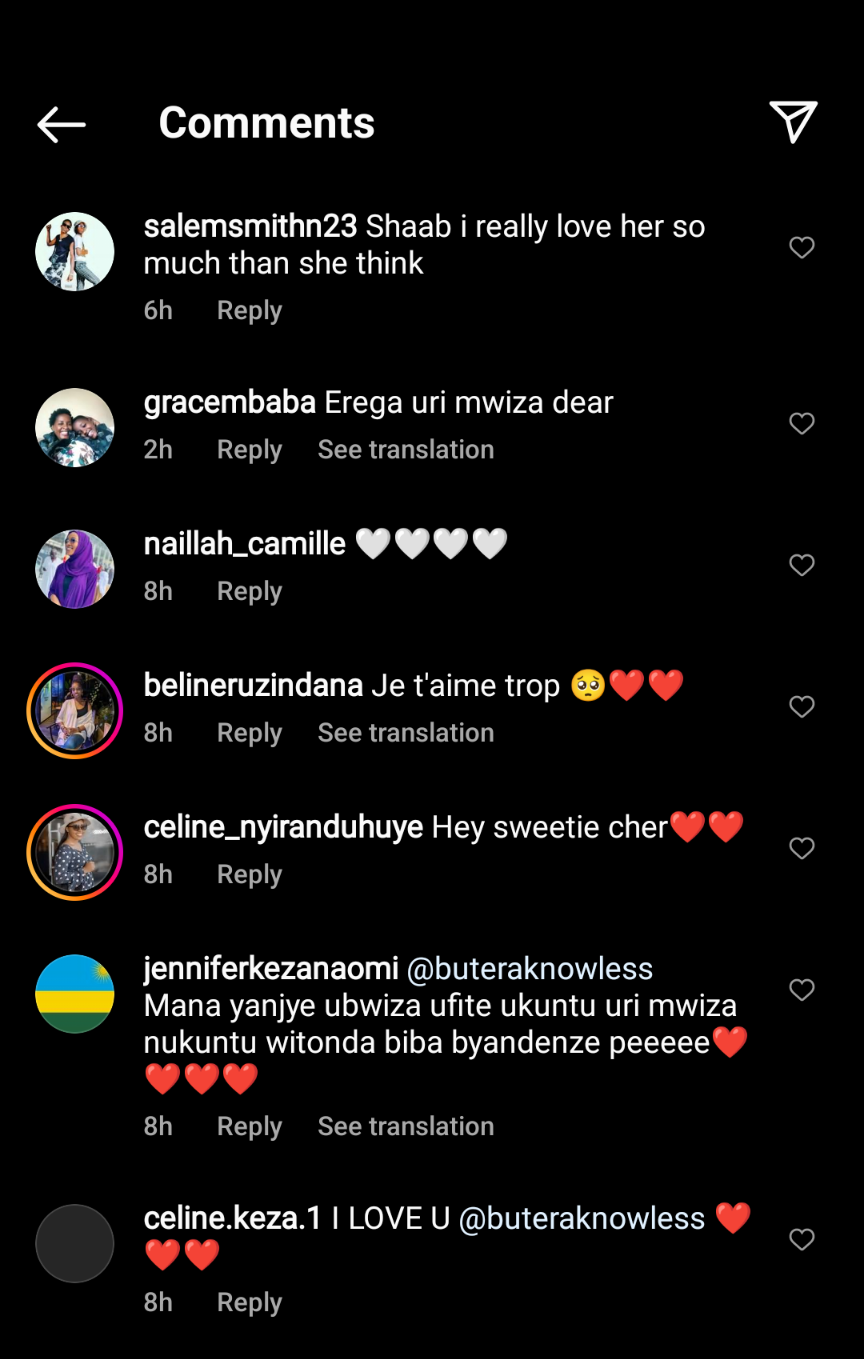Viewport: 864px width, 1359px height.
Task: Reply to naillah_camille's comment
Action: coord(249,591)
